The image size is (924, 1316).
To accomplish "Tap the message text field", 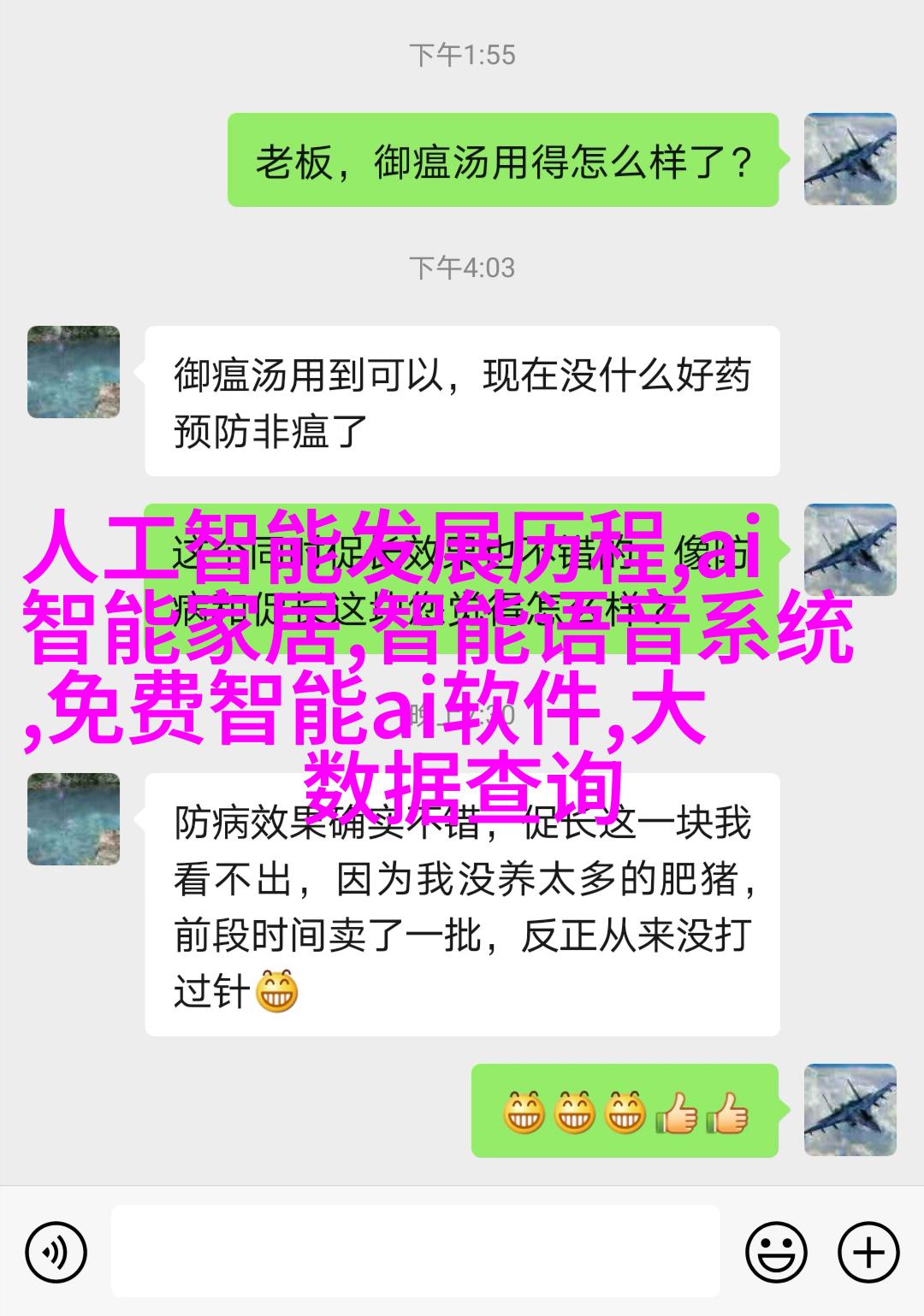I will pos(415,1252).
